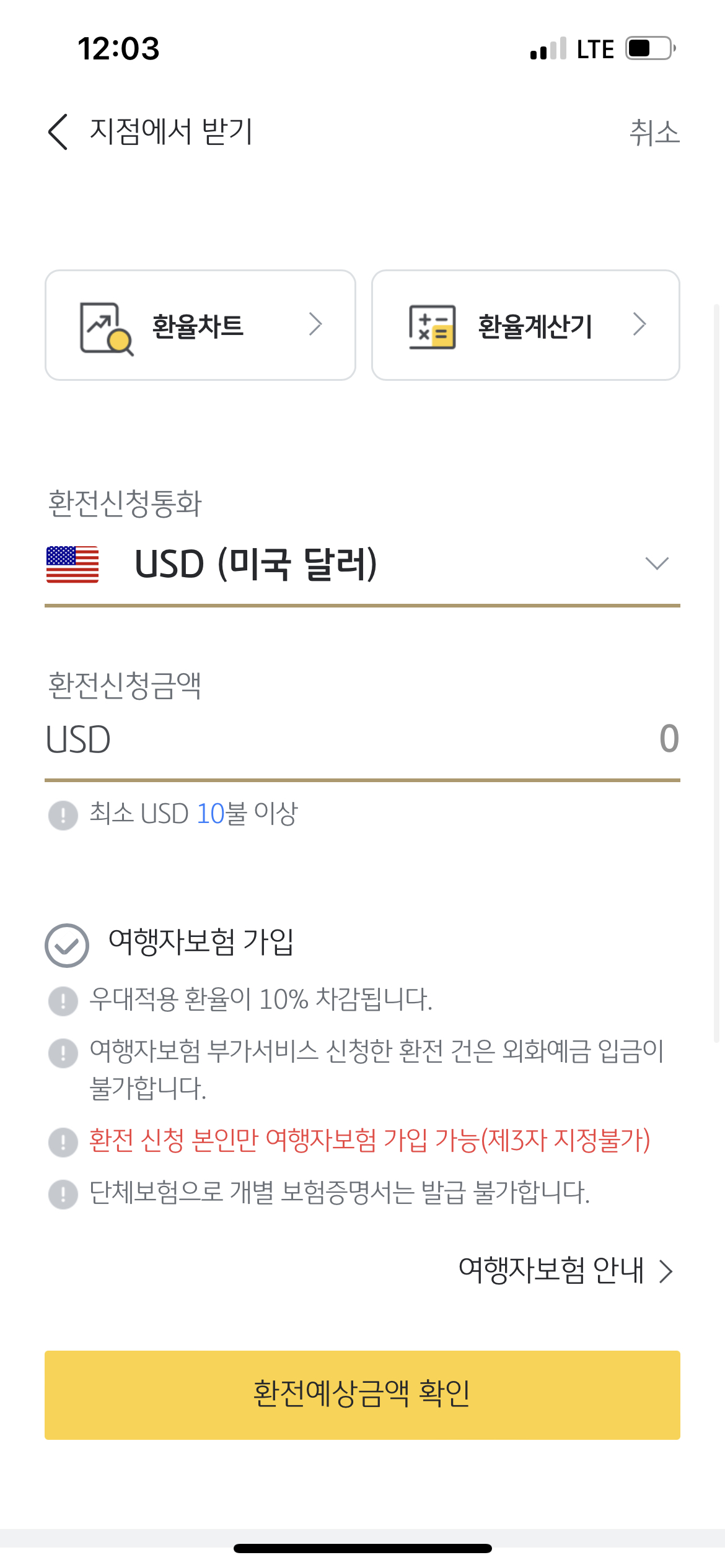Open the currency selection dropdown

[x=656, y=564]
